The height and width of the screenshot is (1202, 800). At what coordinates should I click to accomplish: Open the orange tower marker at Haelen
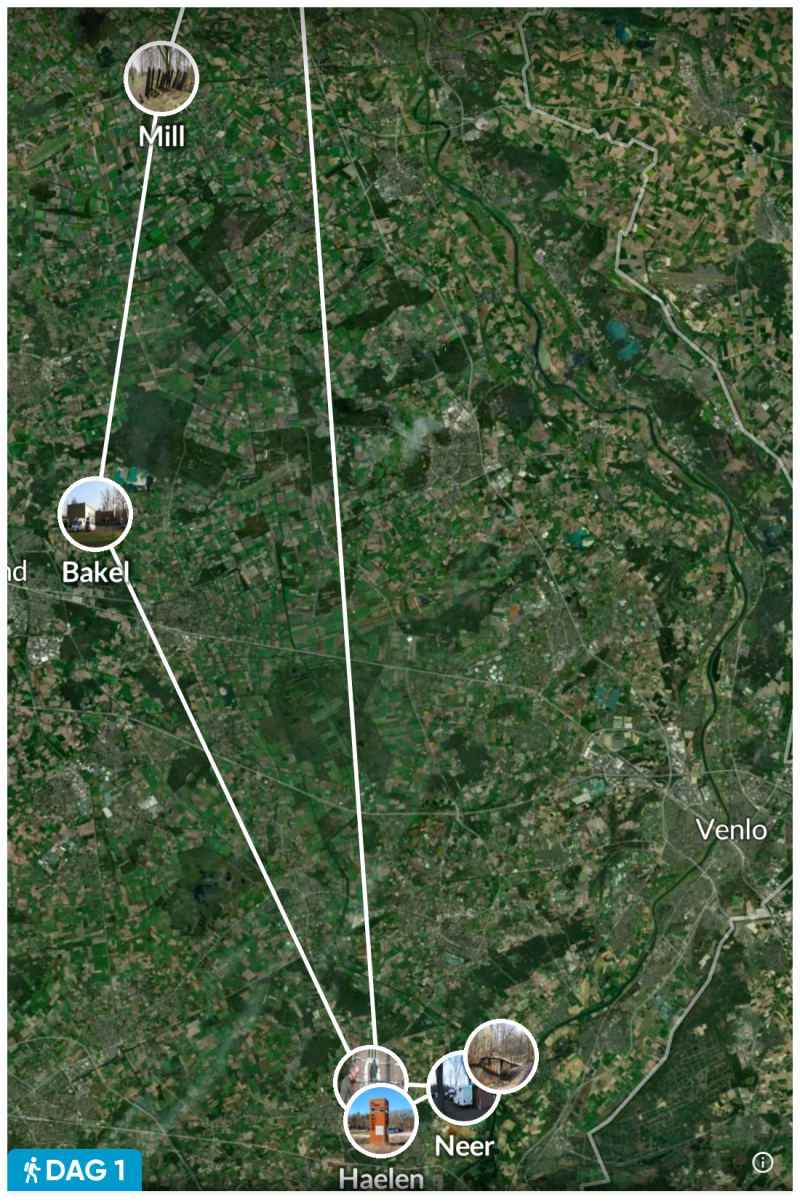381,1121
